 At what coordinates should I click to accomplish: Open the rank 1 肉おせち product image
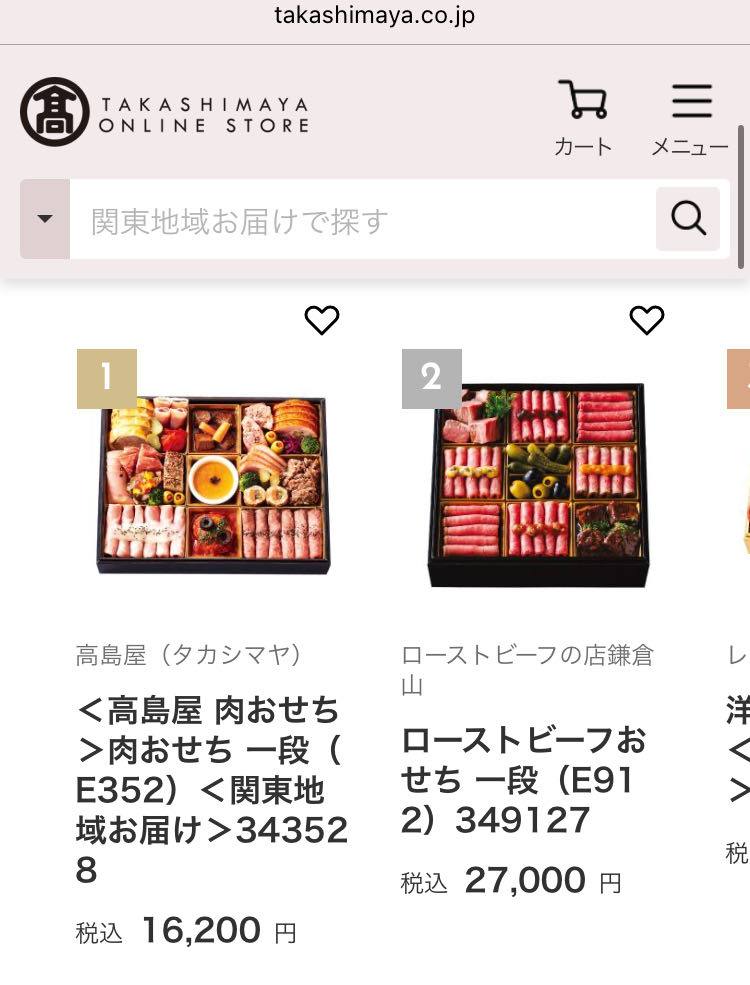pos(213,485)
